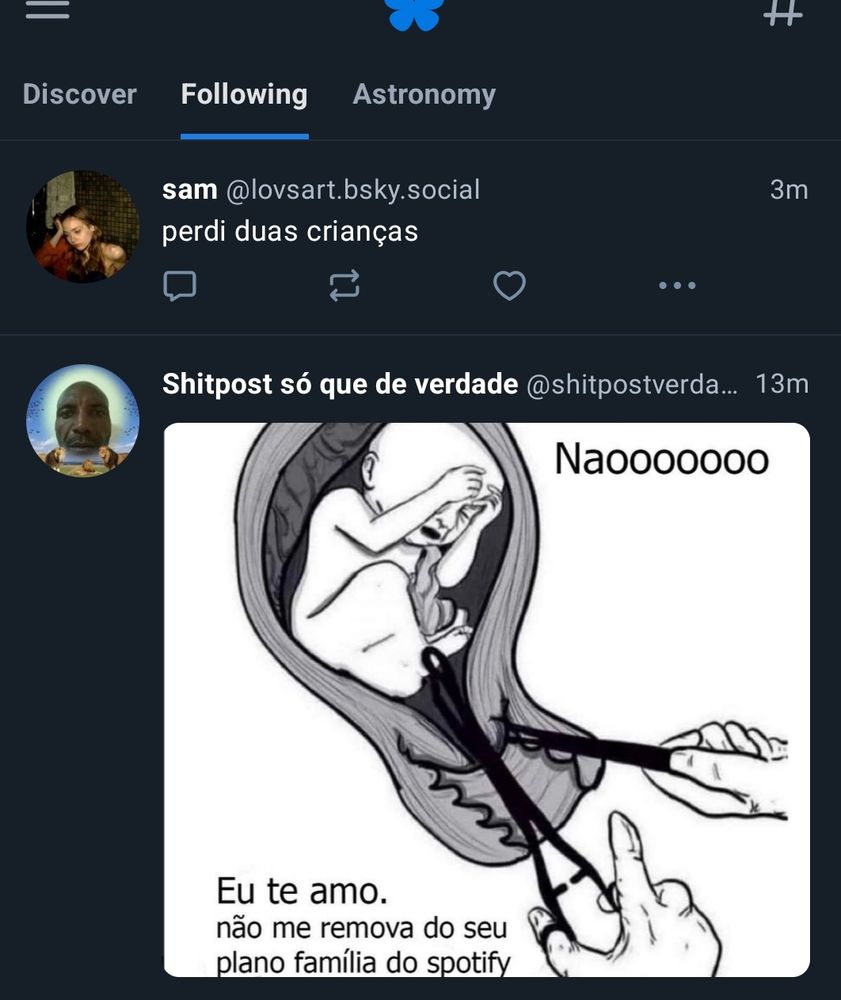Viewport: 841px width, 1000px height.
Task: Open more options on sam's post
Action: pos(677,287)
